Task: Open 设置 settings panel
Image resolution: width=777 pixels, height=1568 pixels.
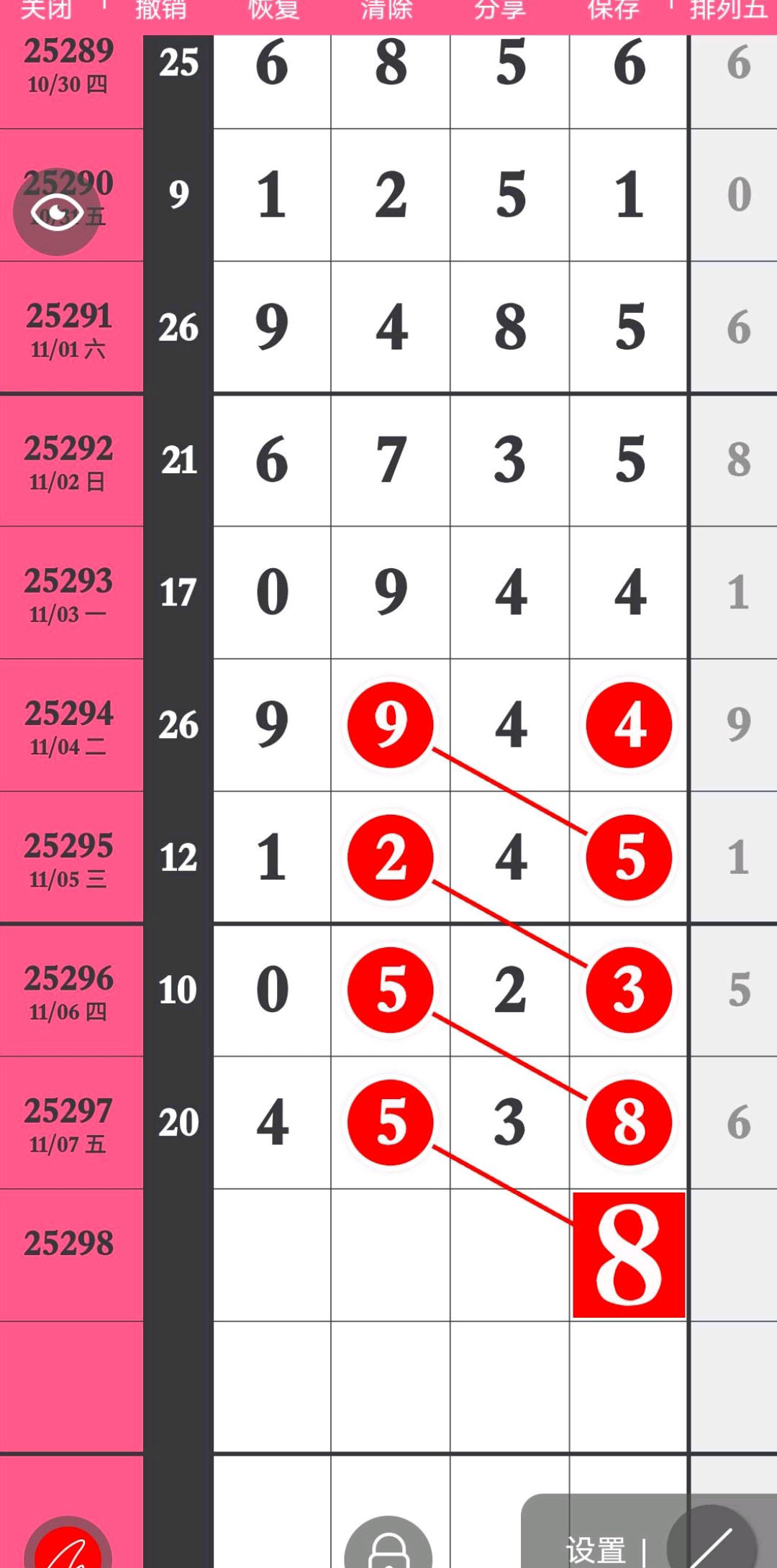Action: point(596,1549)
